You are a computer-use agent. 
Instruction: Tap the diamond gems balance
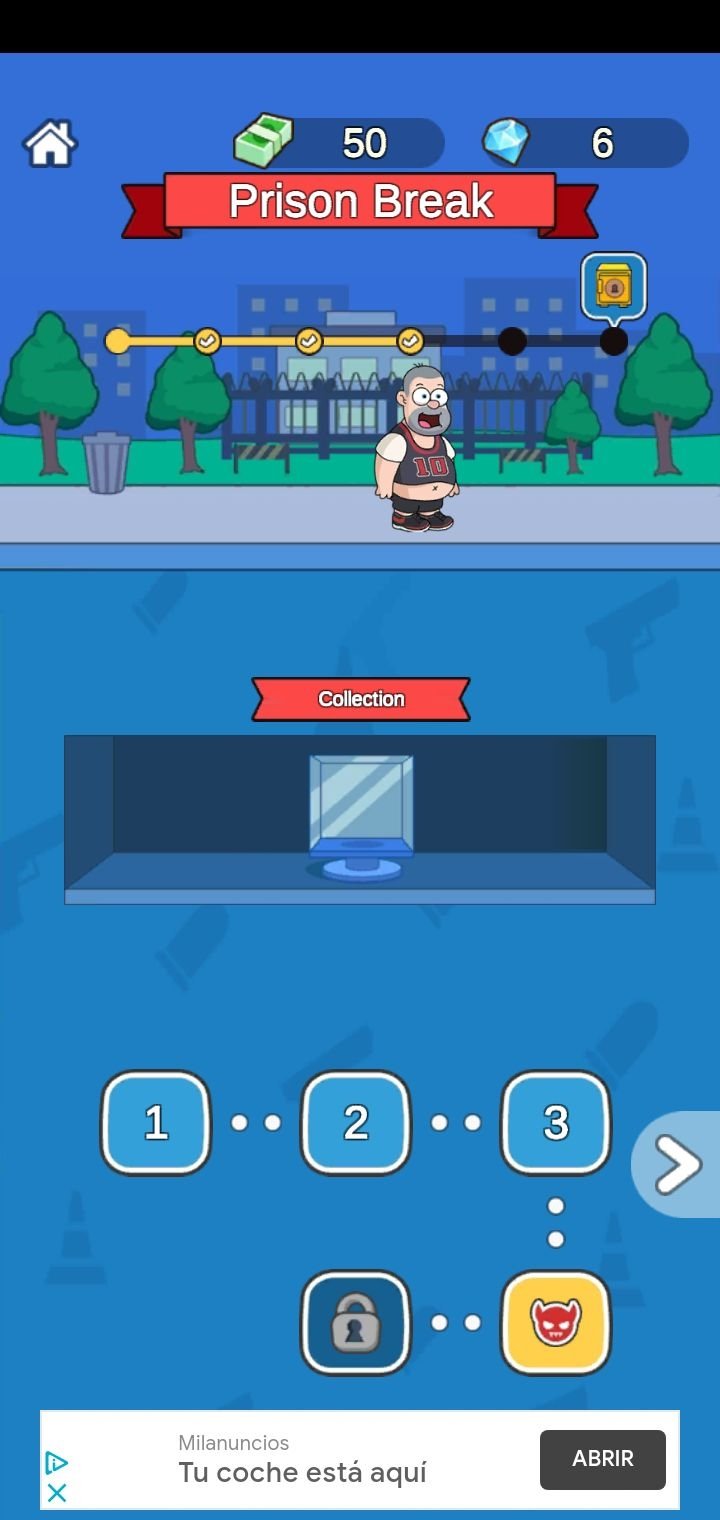586,143
